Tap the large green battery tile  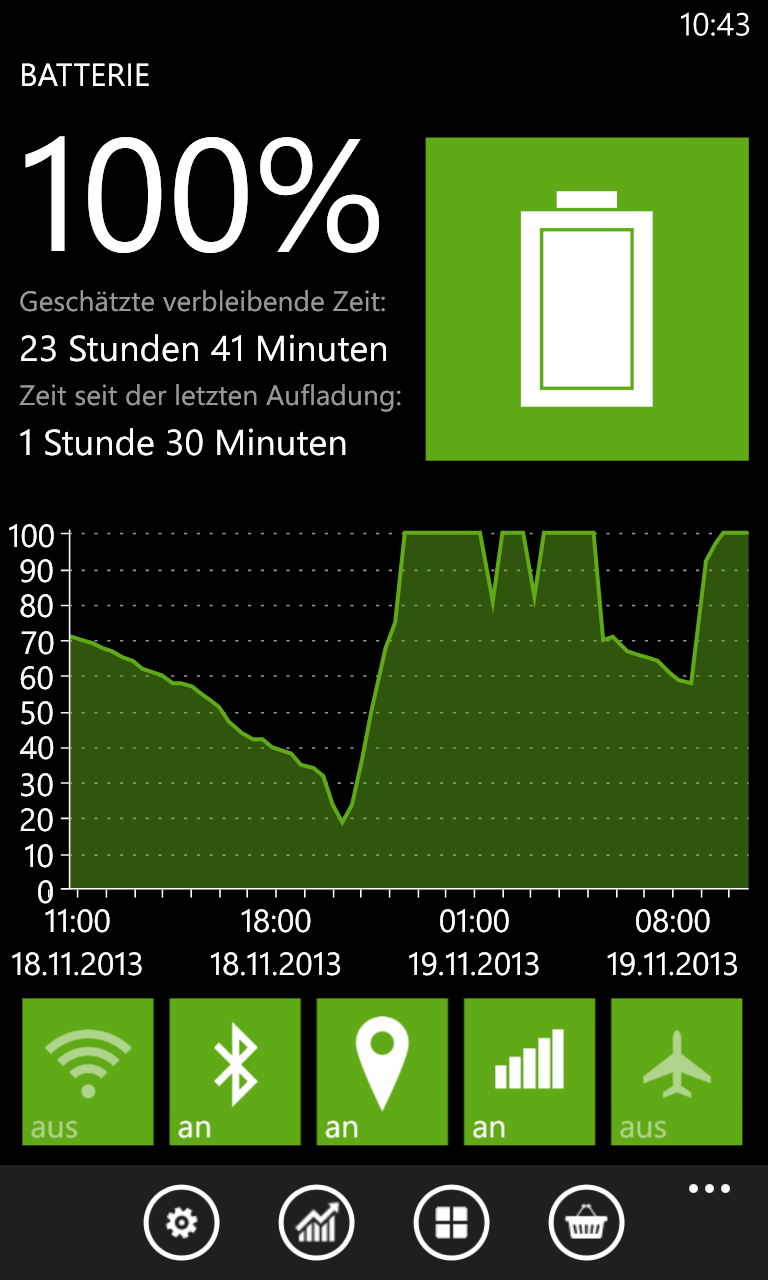587,299
